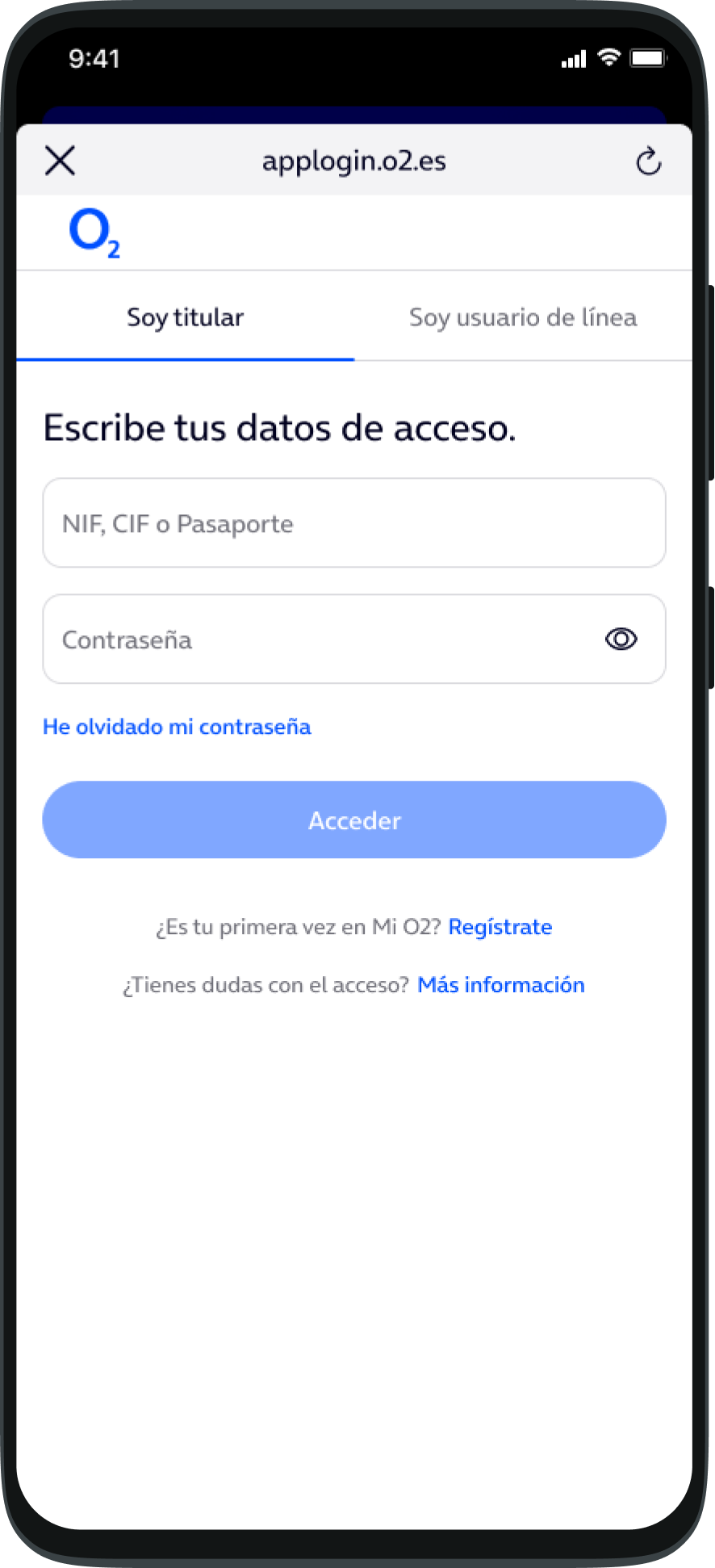Click the O2 logo
The image size is (715, 1568).
[94, 234]
